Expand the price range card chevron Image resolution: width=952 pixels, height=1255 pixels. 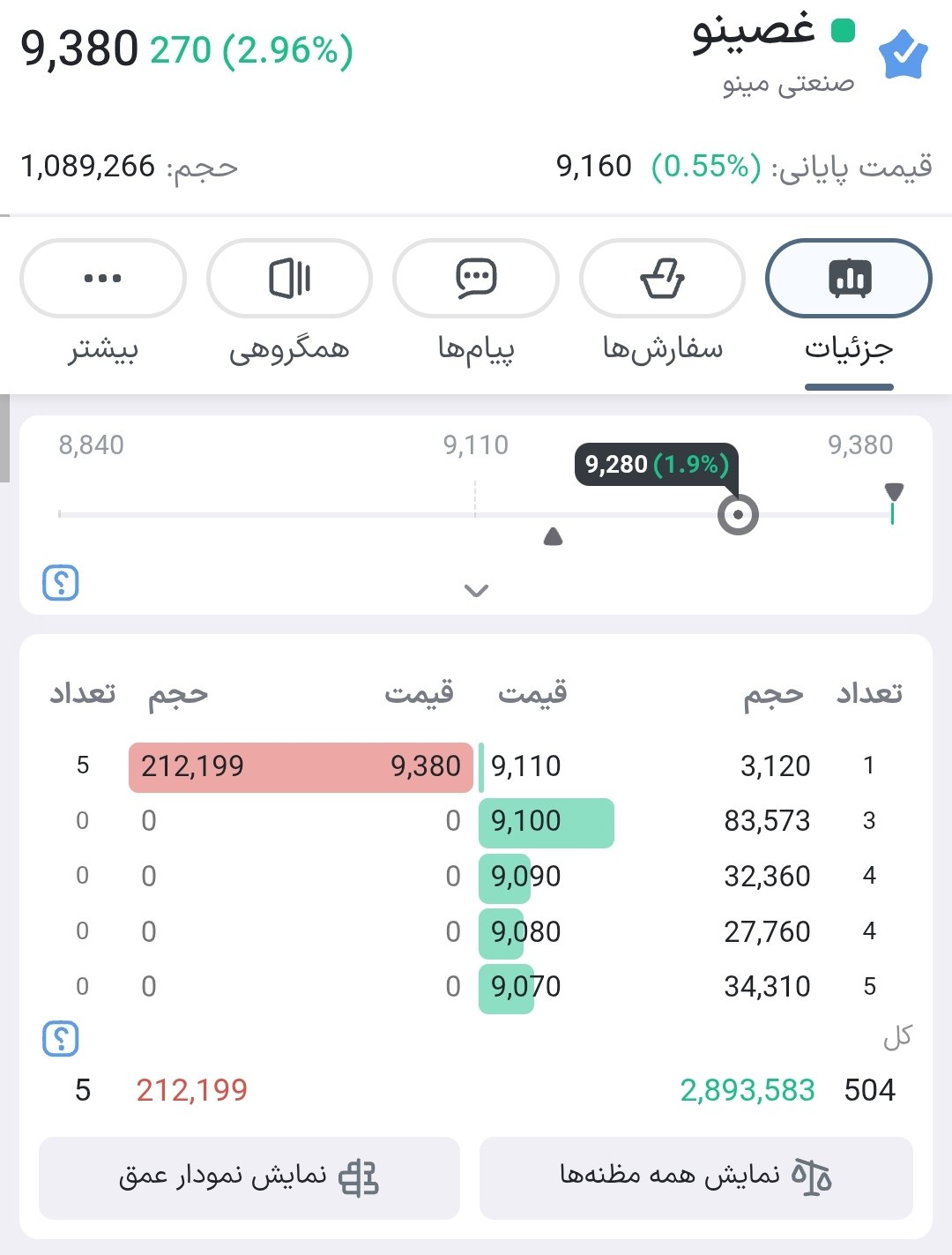point(476,590)
